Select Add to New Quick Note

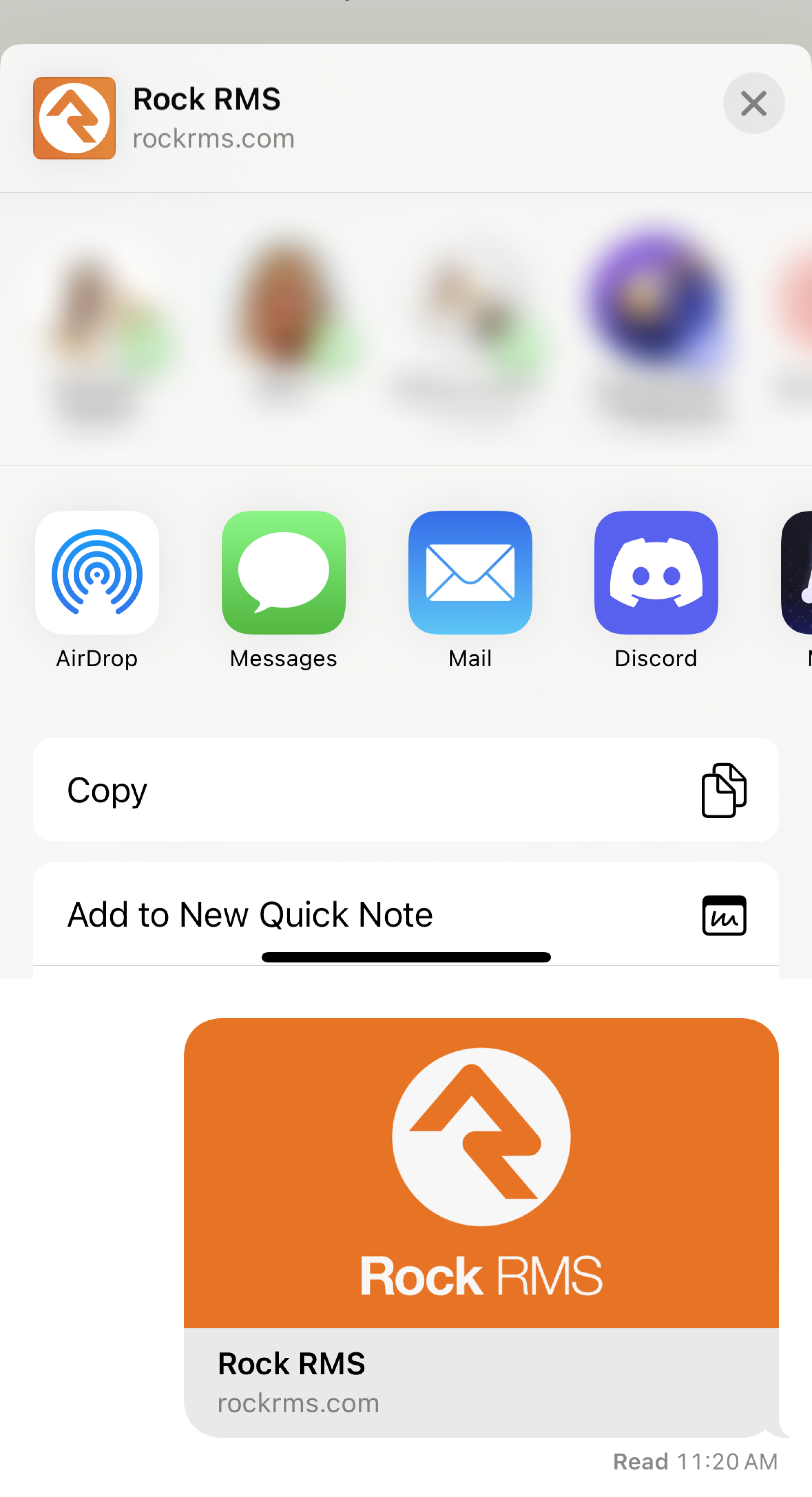(x=405, y=914)
